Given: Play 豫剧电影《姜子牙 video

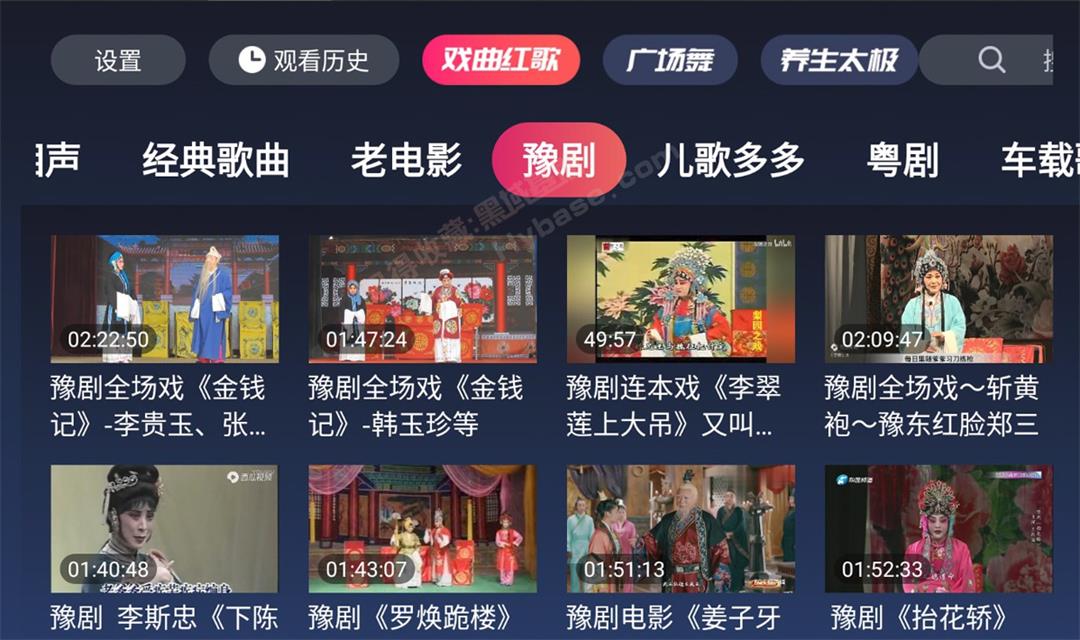Looking at the screenshot, I should click(680, 528).
